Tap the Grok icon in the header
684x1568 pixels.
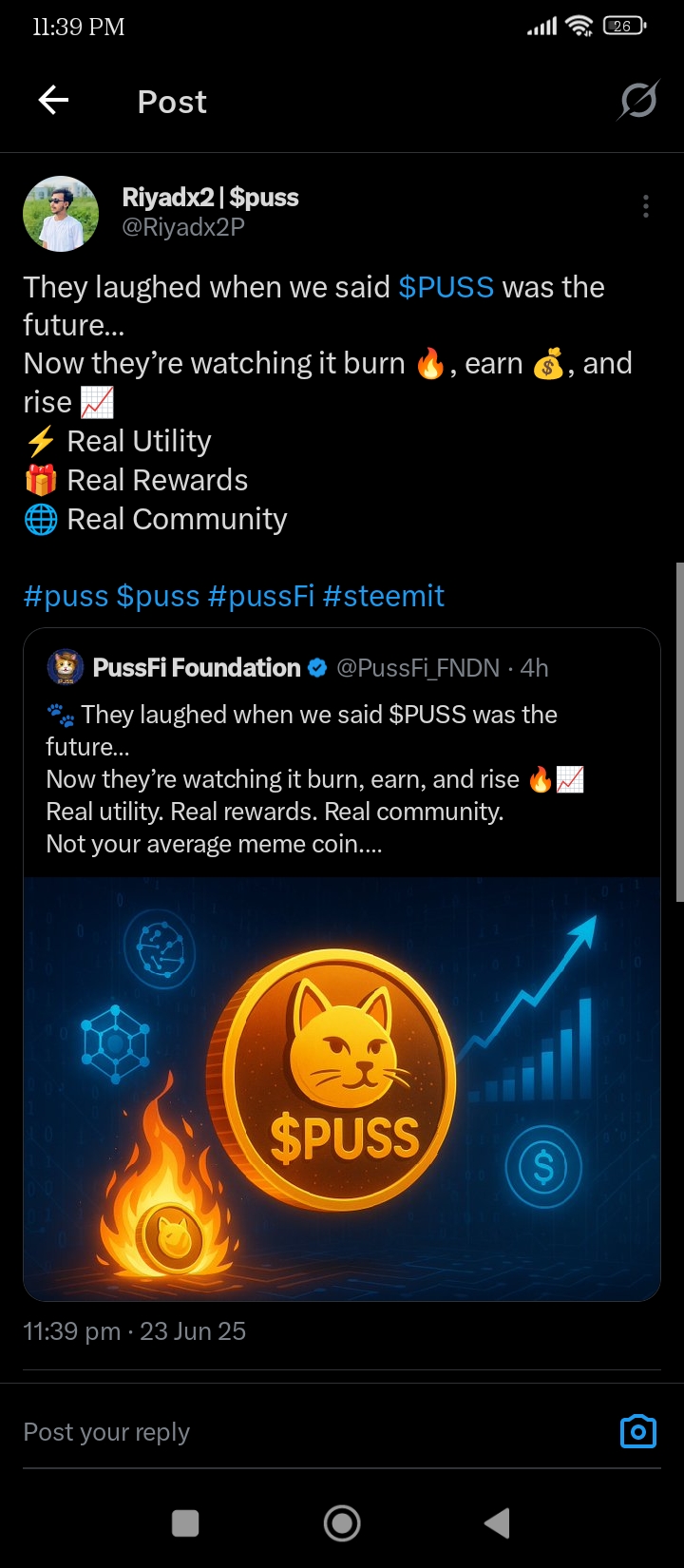point(637,101)
